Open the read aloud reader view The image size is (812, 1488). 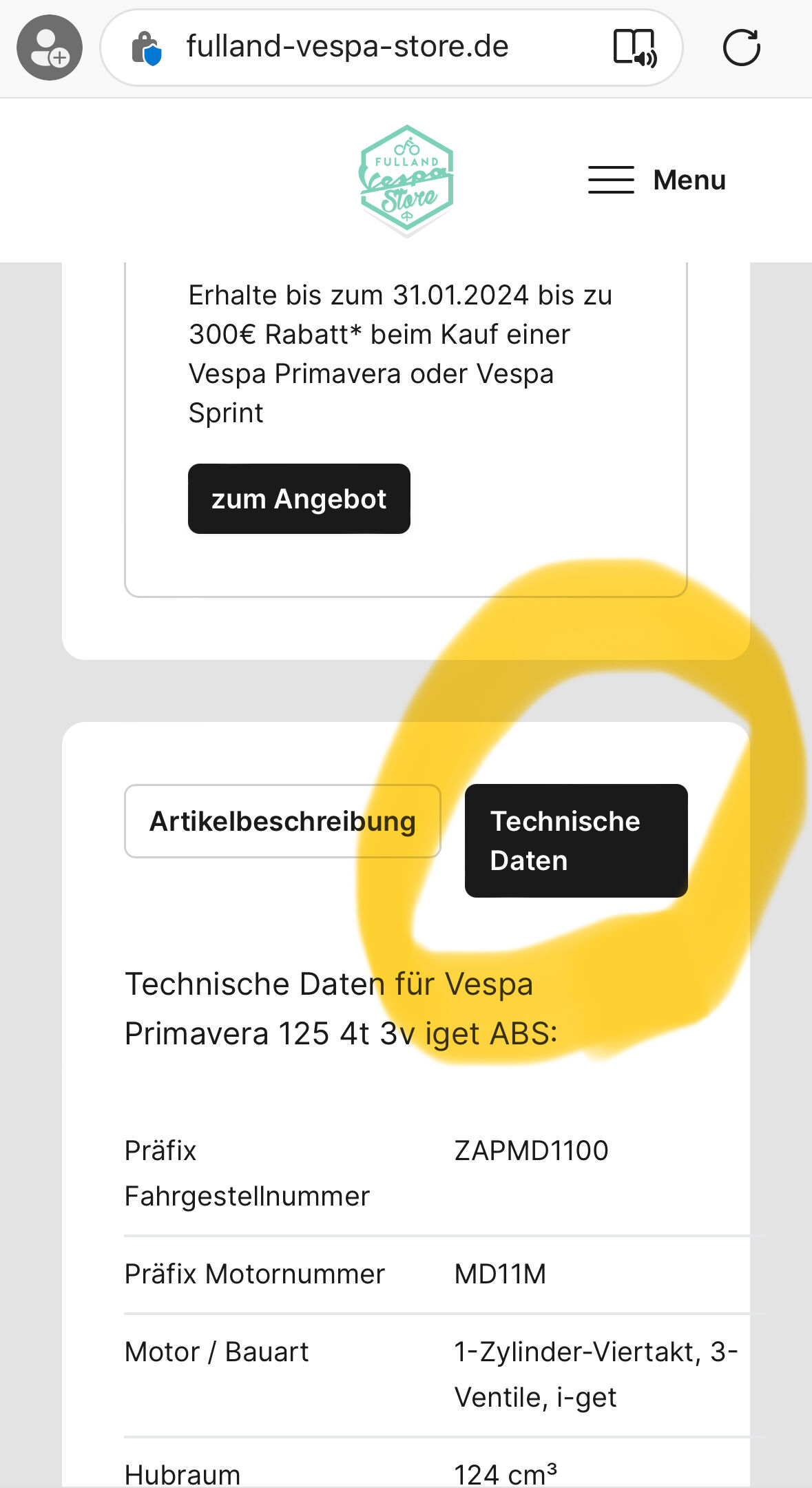coord(634,48)
